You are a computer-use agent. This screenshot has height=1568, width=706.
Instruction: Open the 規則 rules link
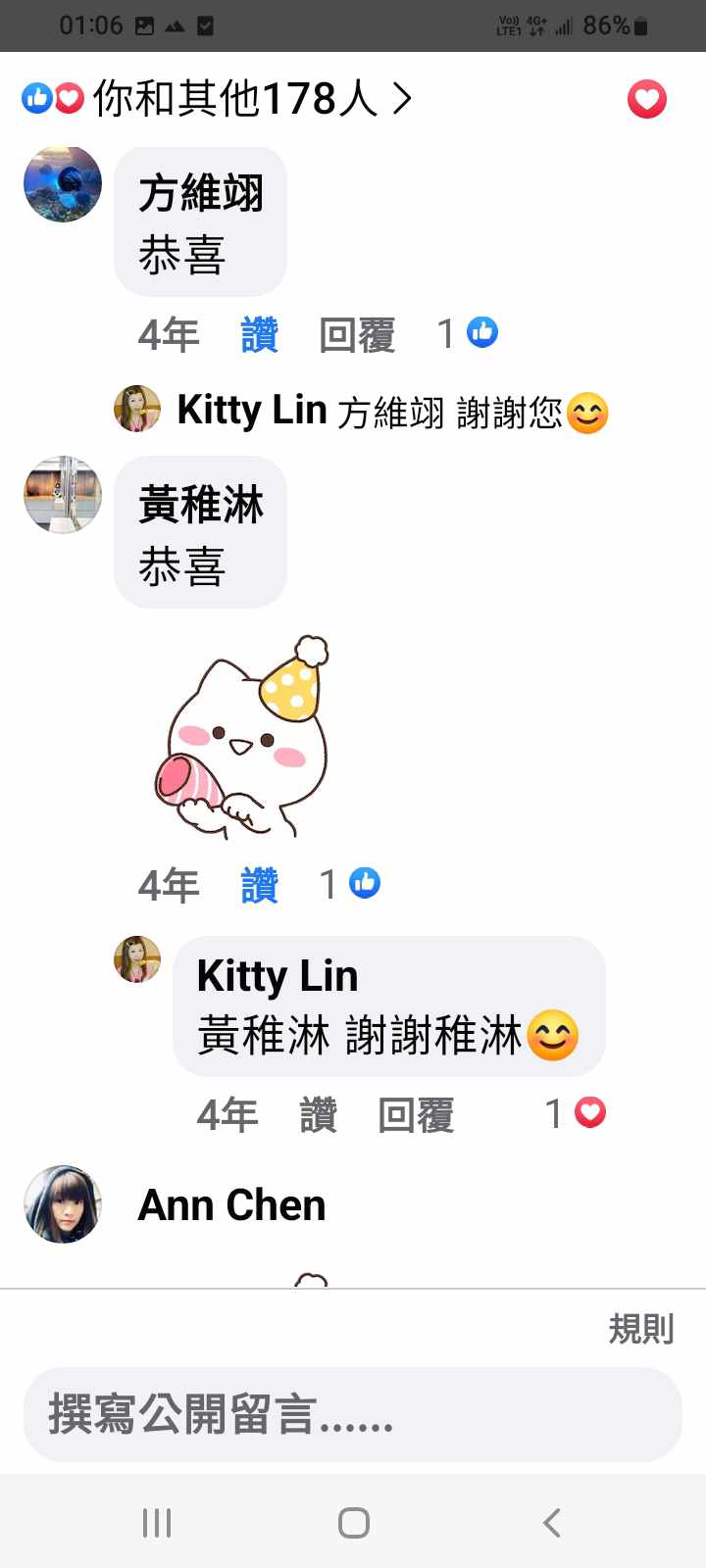pos(640,1329)
